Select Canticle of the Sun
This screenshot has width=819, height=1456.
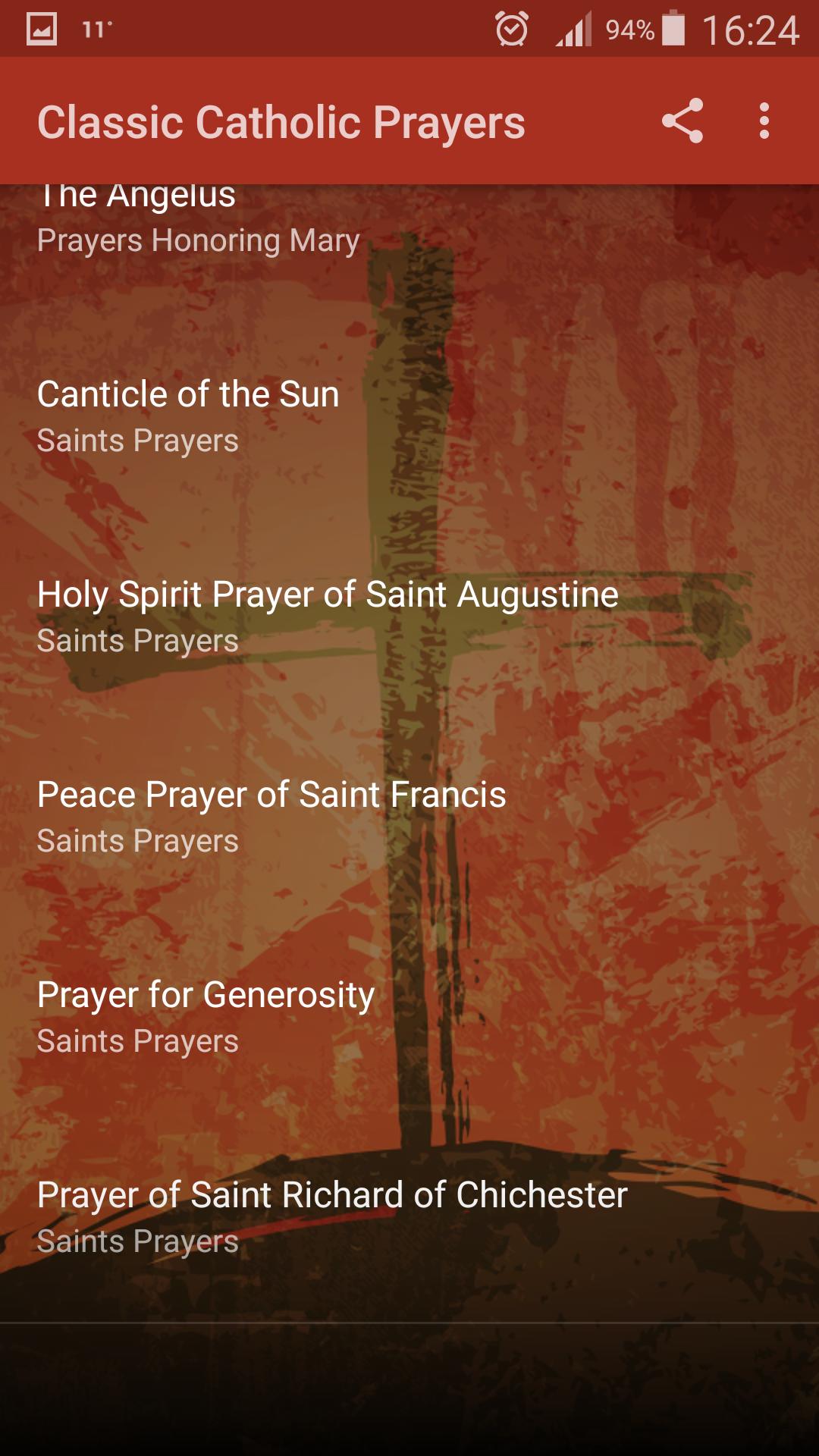[x=188, y=394]
